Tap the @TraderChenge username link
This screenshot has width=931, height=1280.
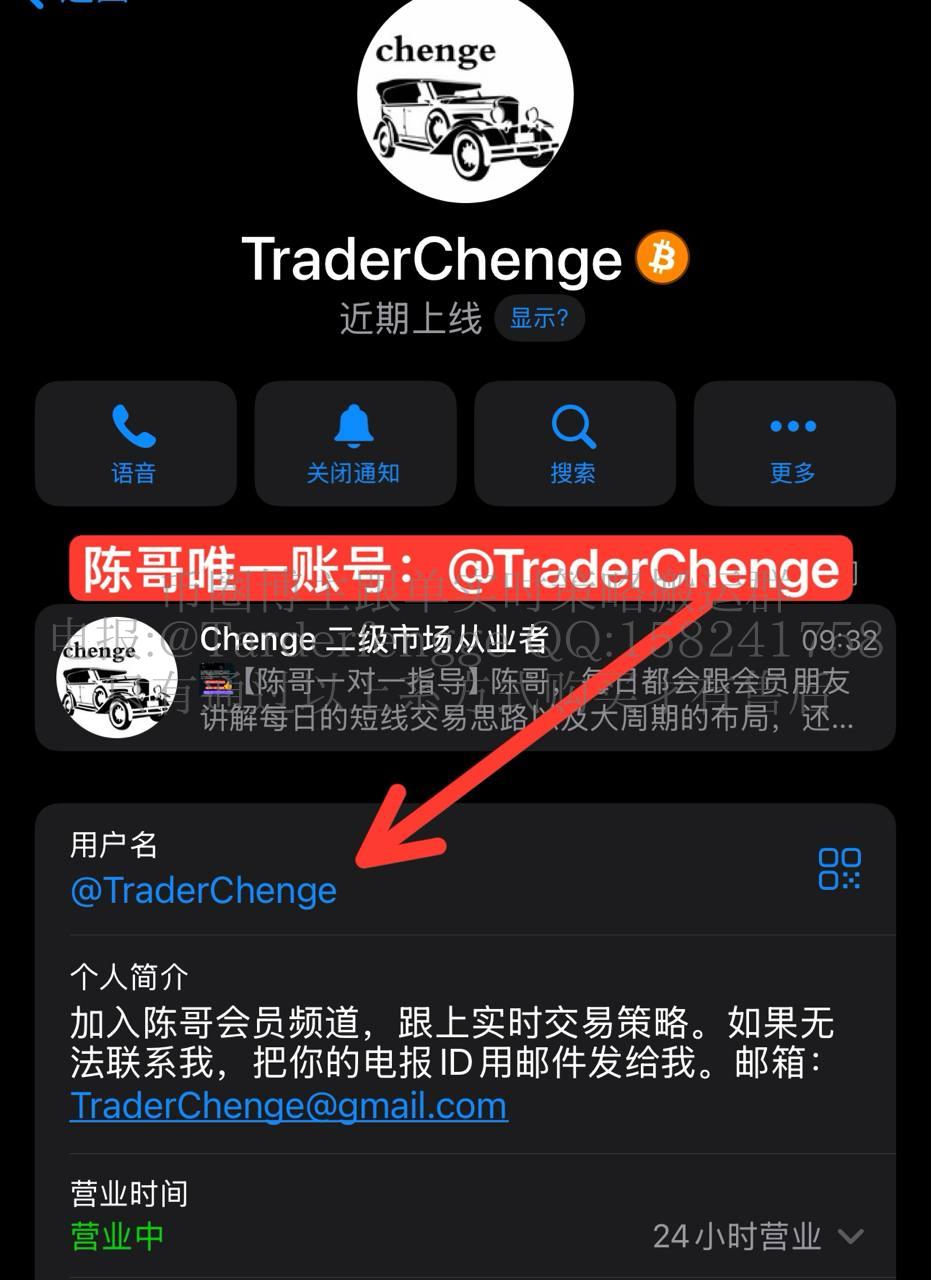click(x=204, y=890)
